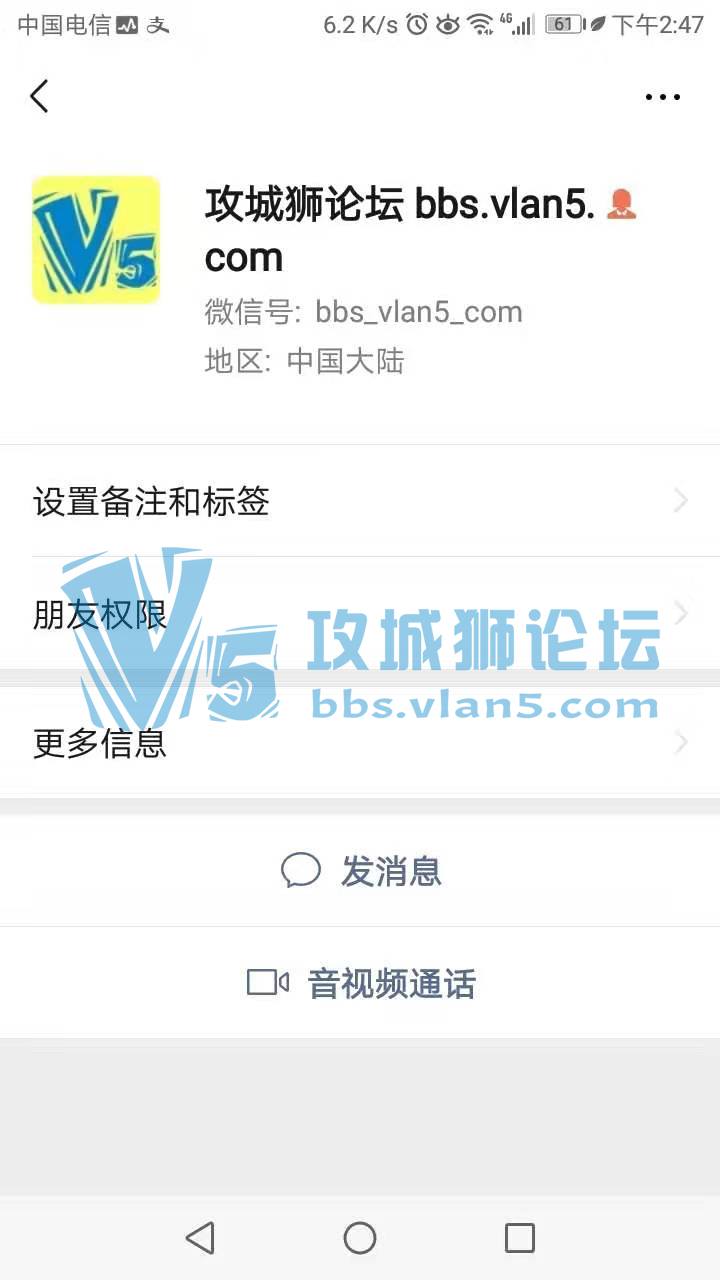The height and width of the screenshot is (1280, 720).
Task: Tap 发消息 to send a message
Action: pyautogui.click(x=360, y=871)
